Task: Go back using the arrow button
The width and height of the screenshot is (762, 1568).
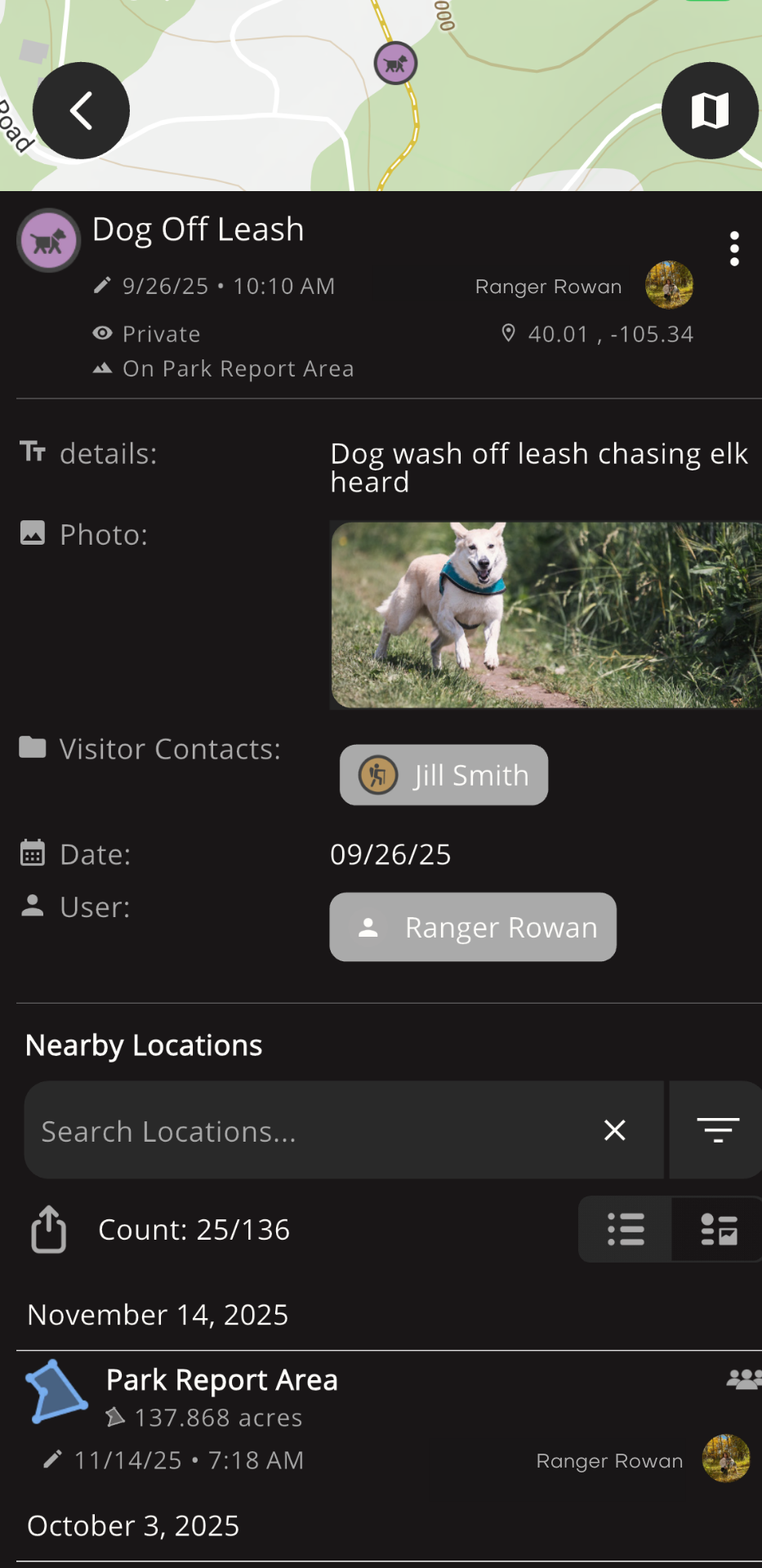Action: coord(81,110)
